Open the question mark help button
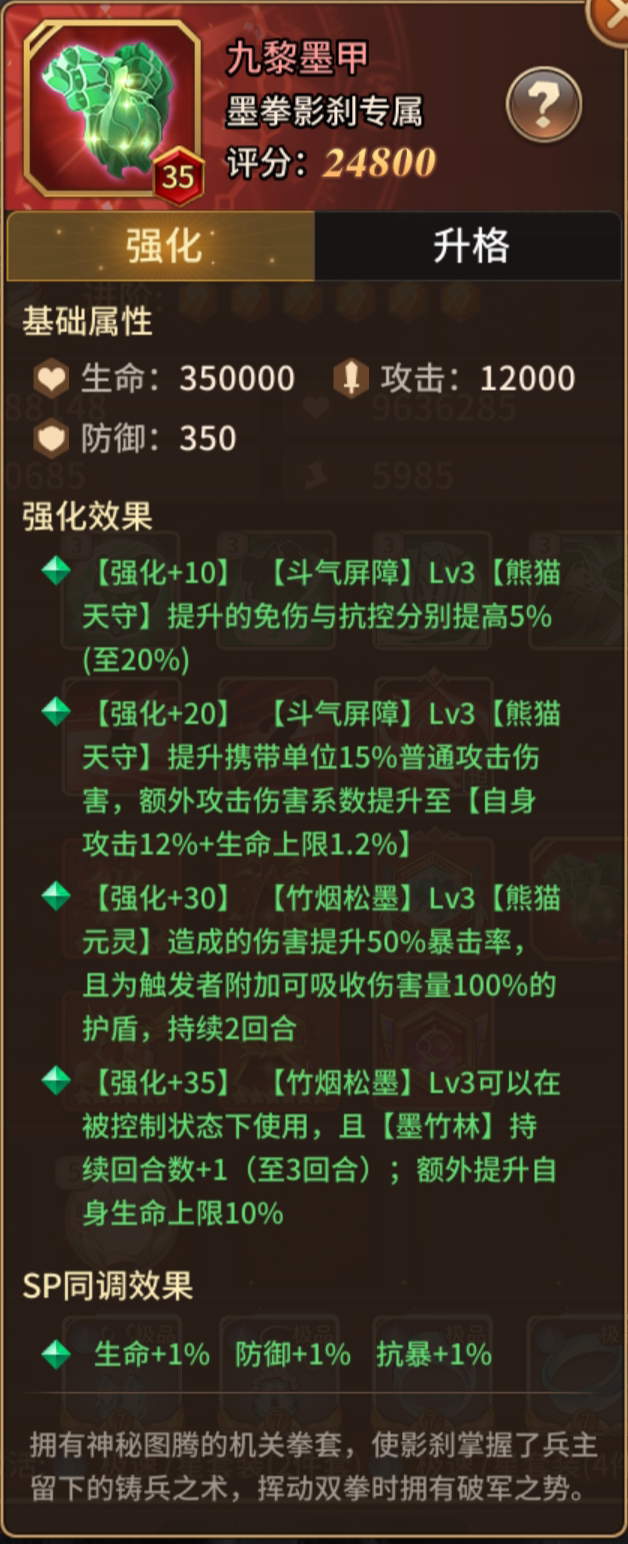 [x=544, y=105]
